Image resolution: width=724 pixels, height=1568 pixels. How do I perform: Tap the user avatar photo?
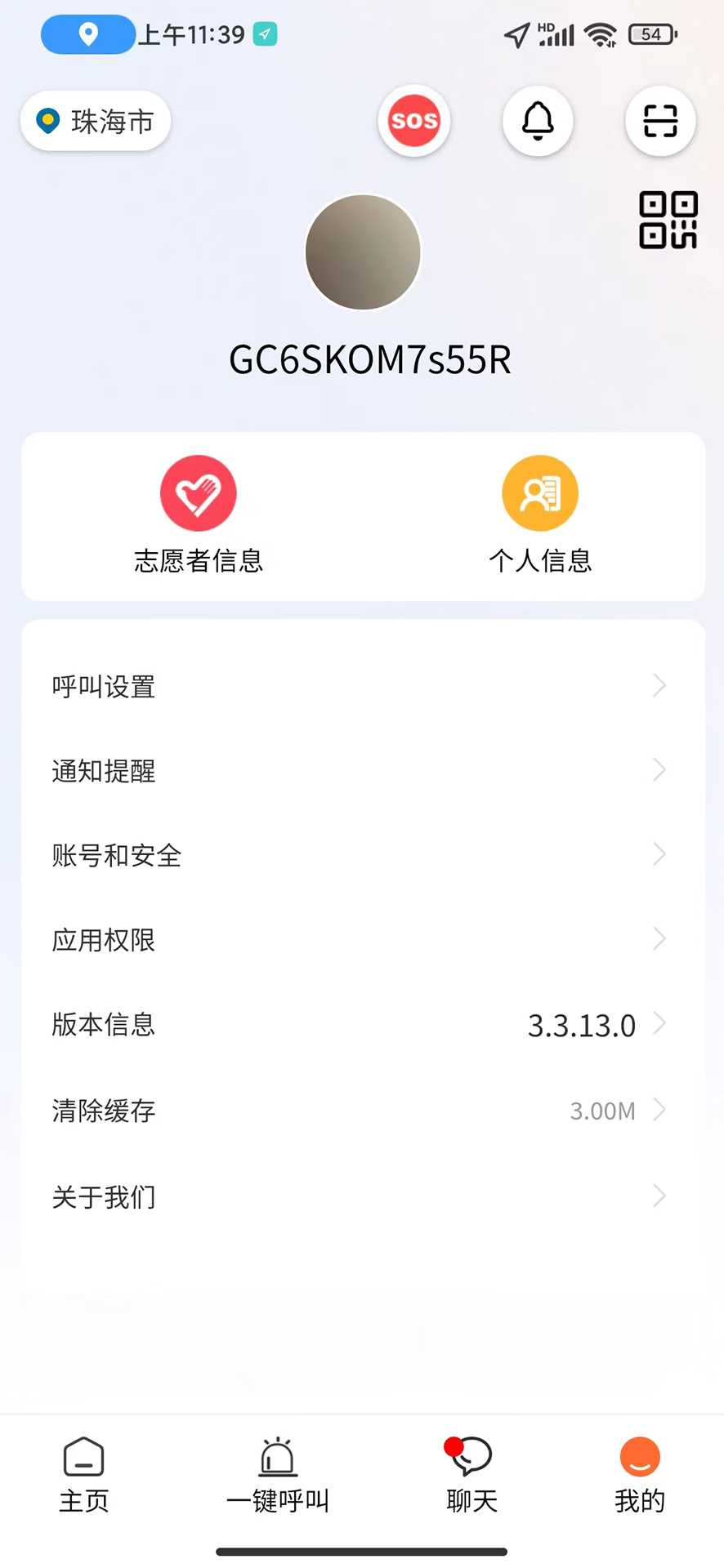pyautogui.click(x=362, y=252)
